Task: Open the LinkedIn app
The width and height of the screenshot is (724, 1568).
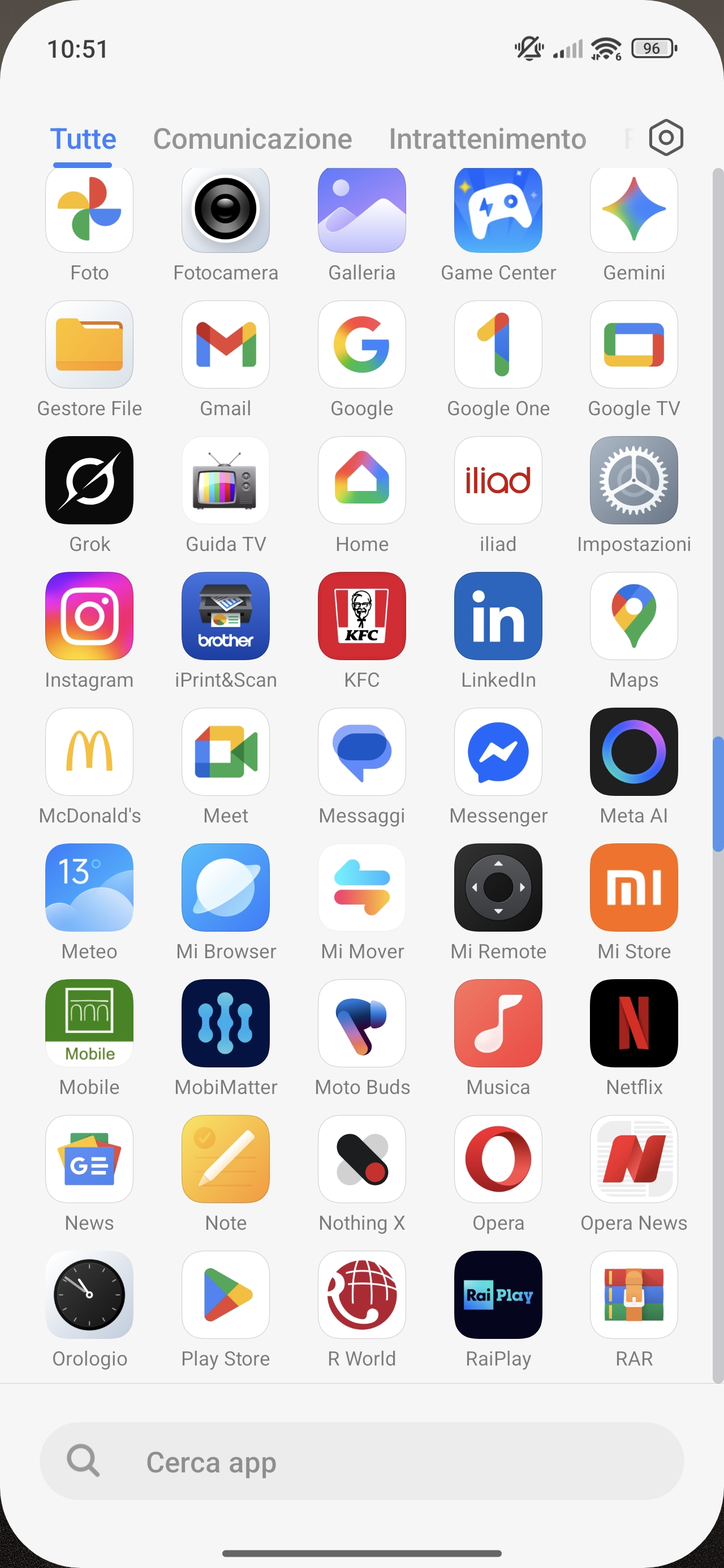Action: point(498,617)
